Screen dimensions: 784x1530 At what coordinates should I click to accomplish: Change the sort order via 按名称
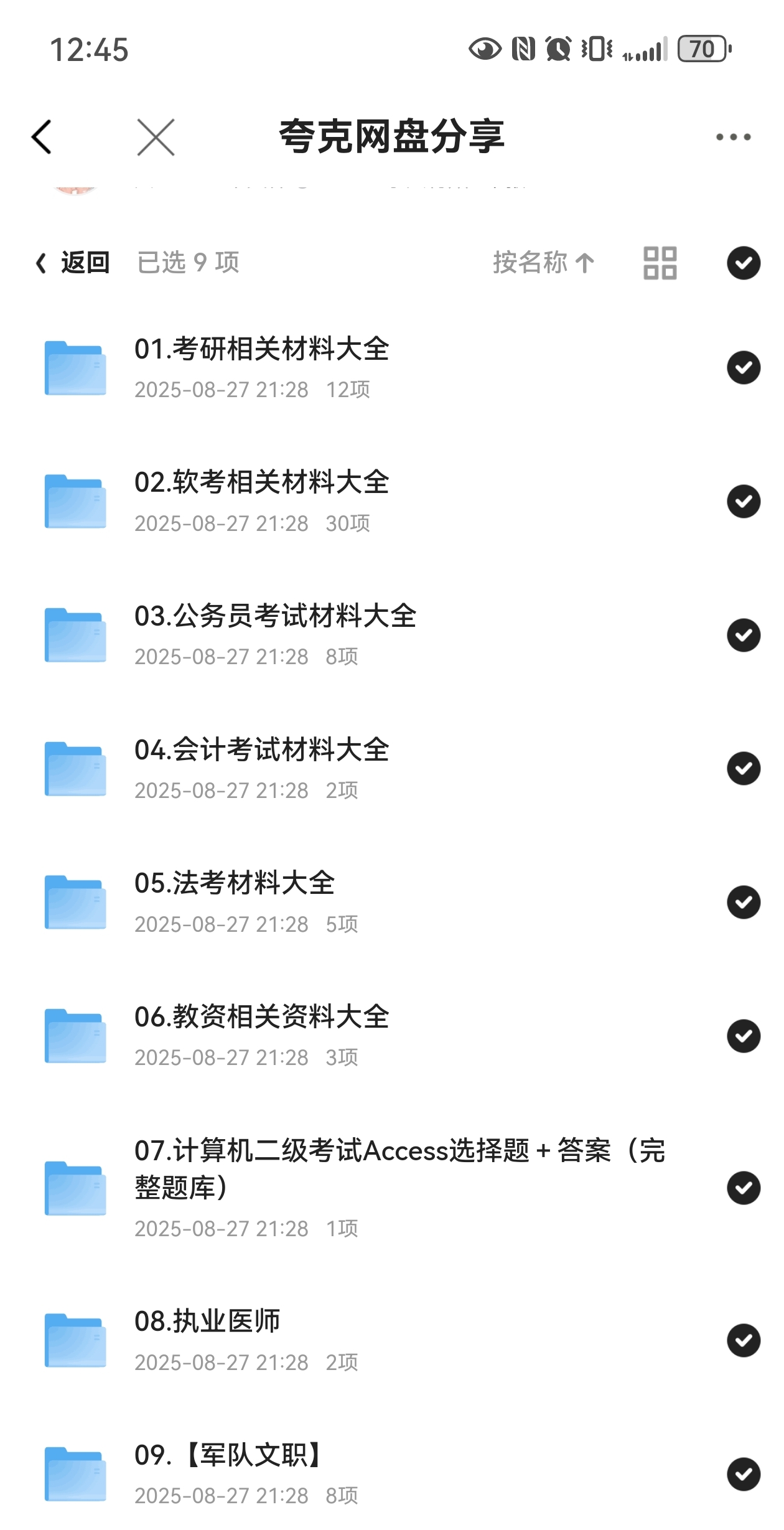[x=543, y=263]
